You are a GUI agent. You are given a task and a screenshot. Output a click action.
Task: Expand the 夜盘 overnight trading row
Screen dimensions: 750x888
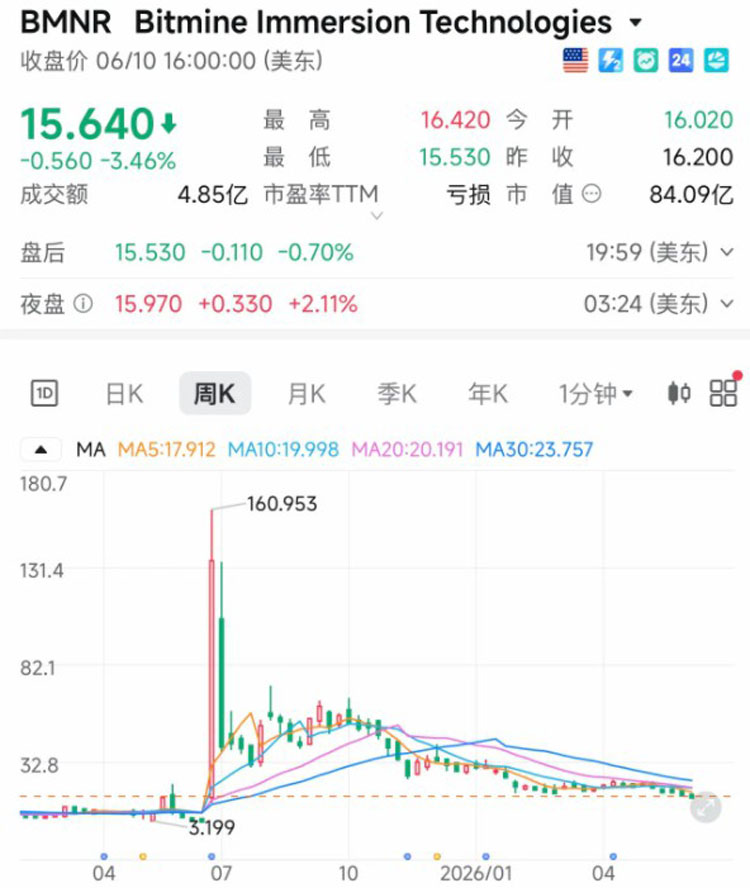pos(727,304)
